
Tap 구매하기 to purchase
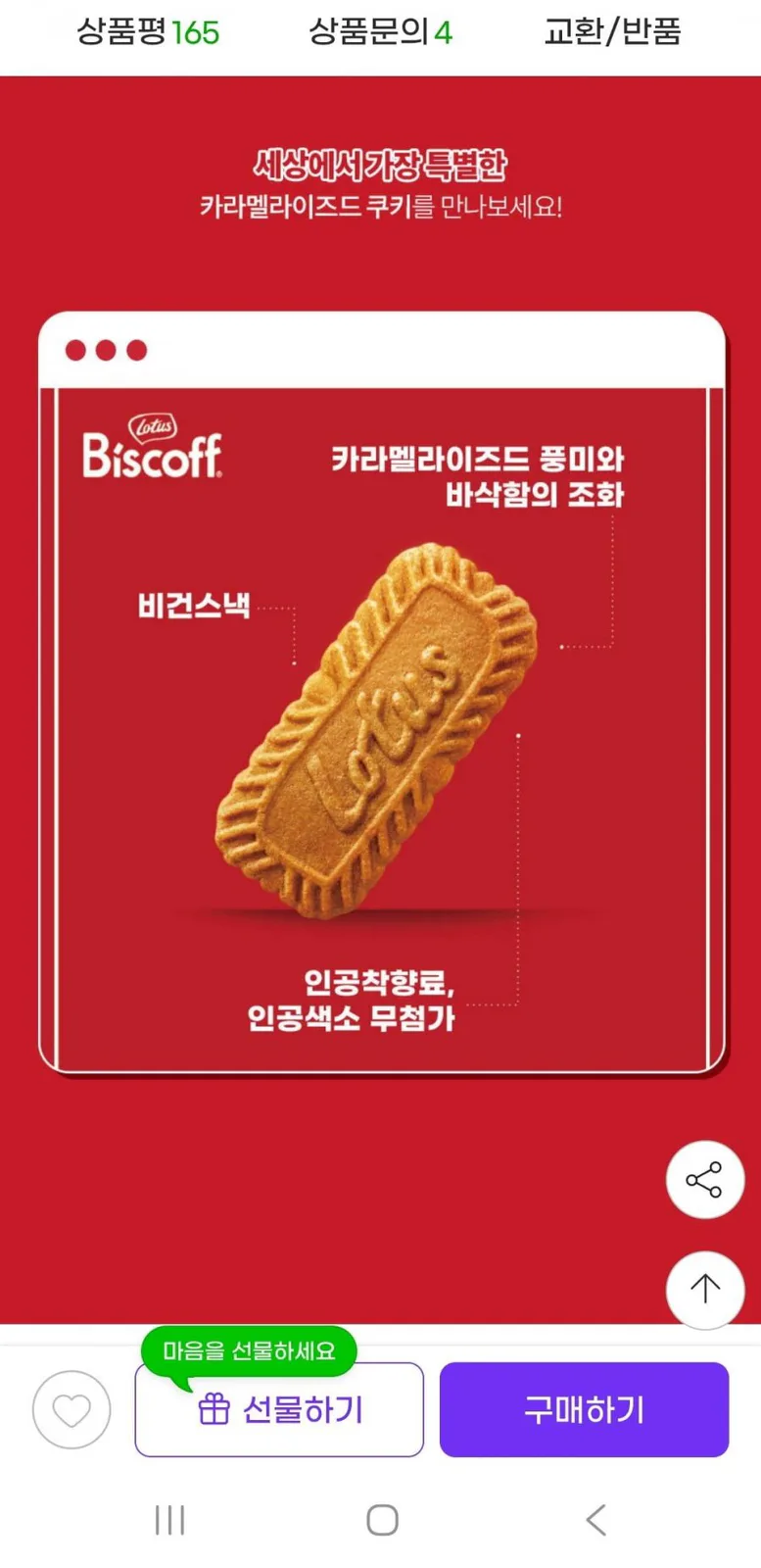tap(584, 1409)
